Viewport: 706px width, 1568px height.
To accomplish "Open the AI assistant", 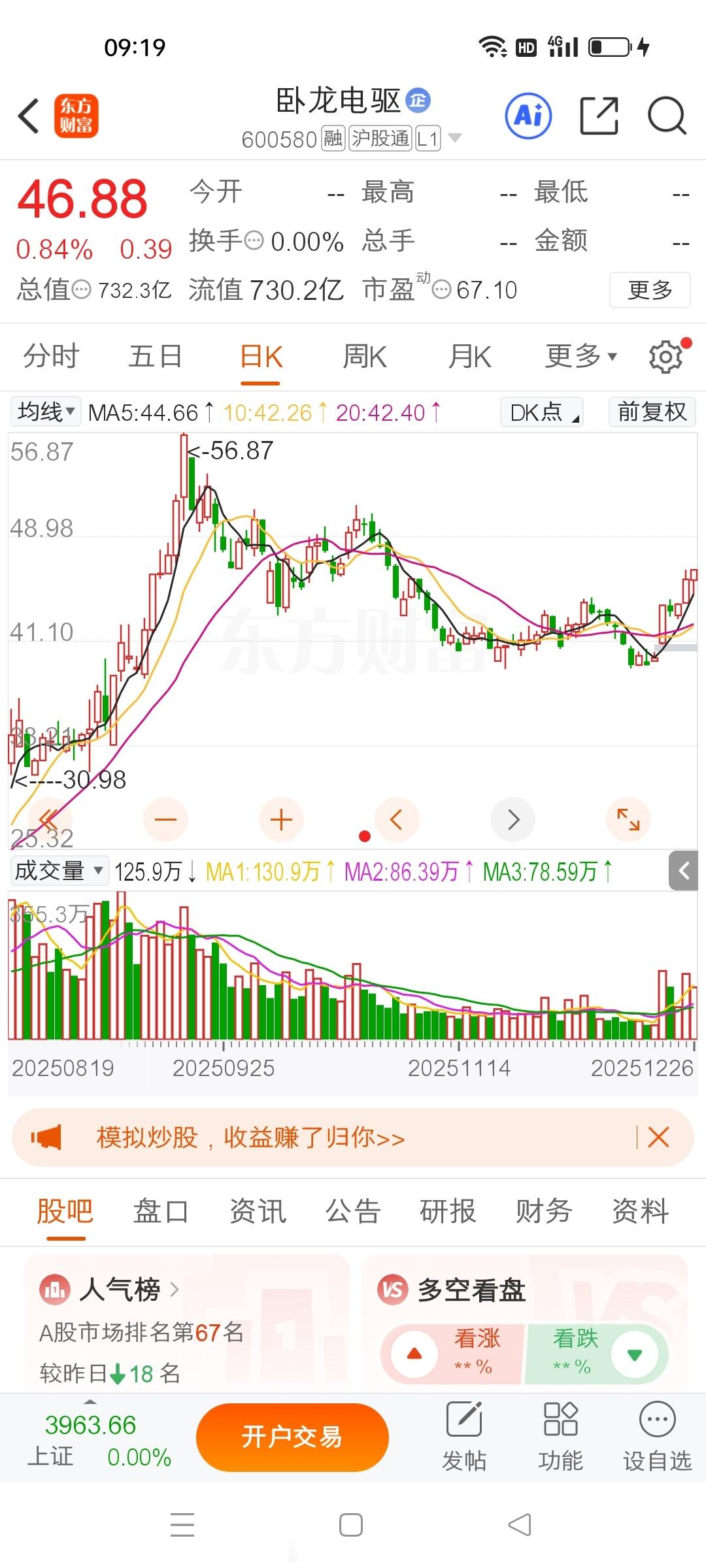I will click(527, 115).
